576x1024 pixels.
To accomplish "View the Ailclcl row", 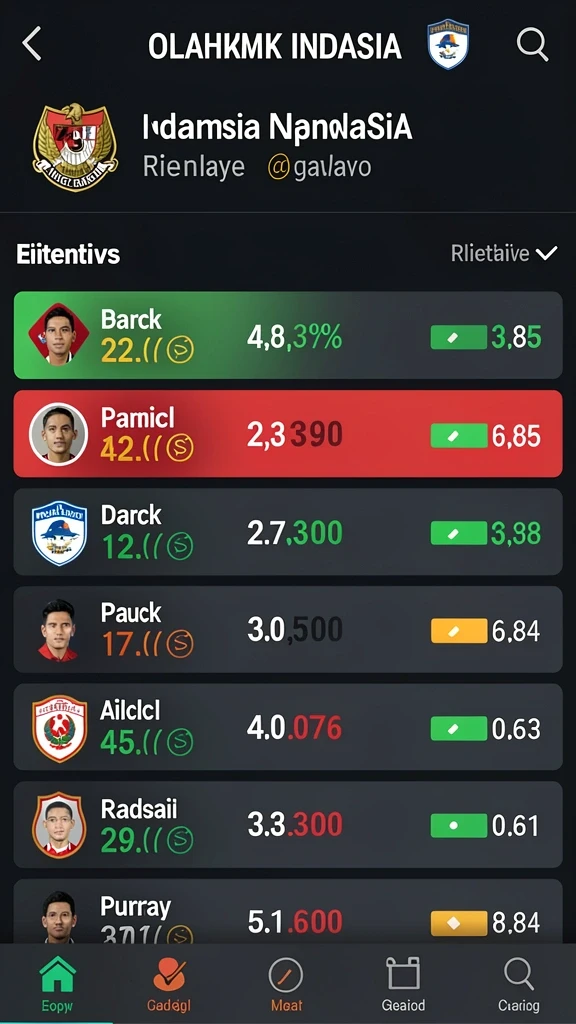I will 288,727.
